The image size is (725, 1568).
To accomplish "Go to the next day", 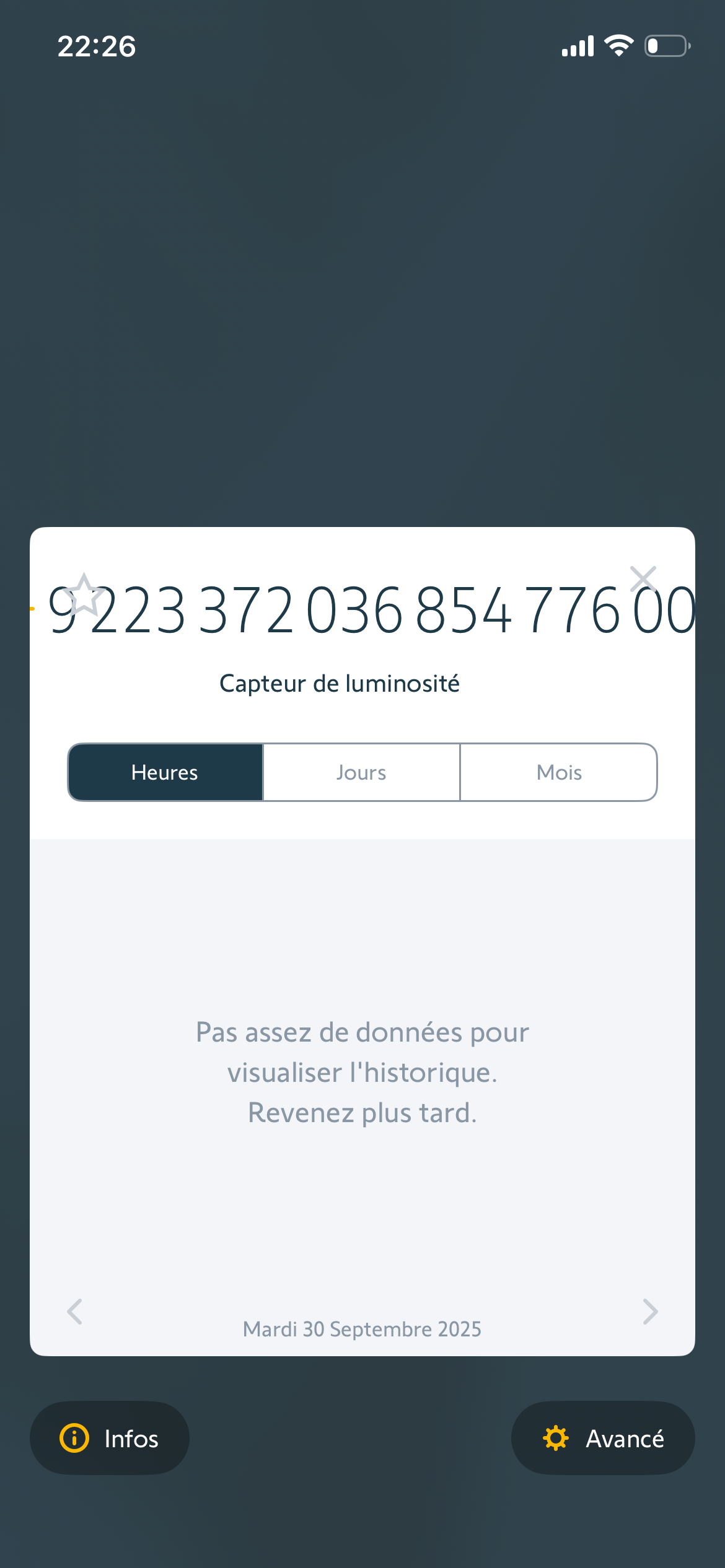I will (x=650, y=1311).
